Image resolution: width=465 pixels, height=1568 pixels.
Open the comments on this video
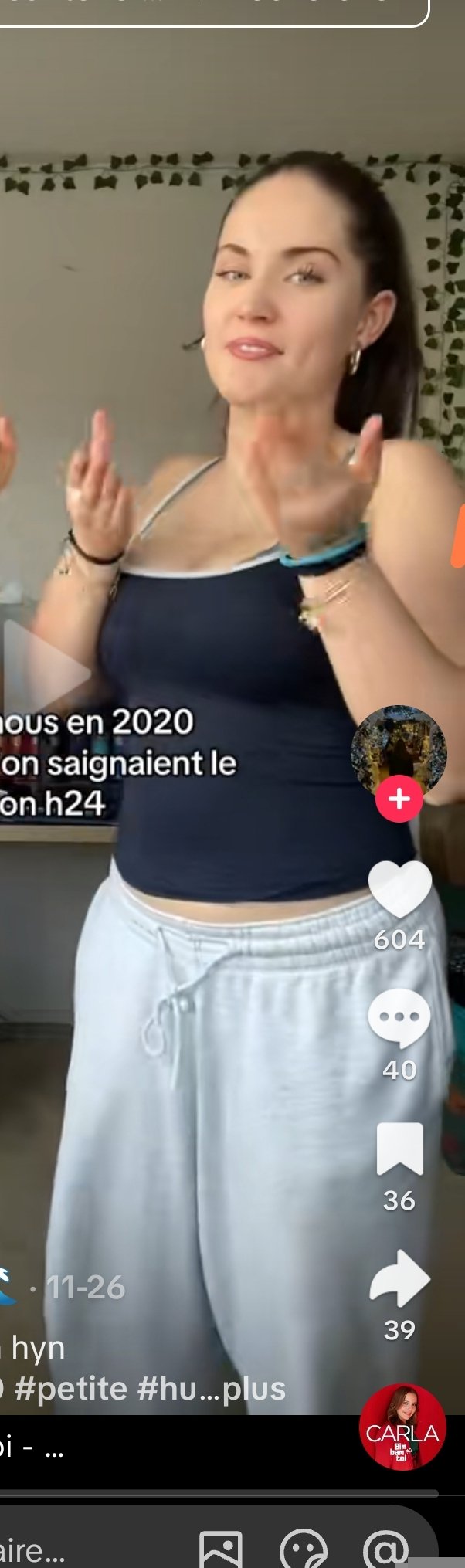(399, 1018)
